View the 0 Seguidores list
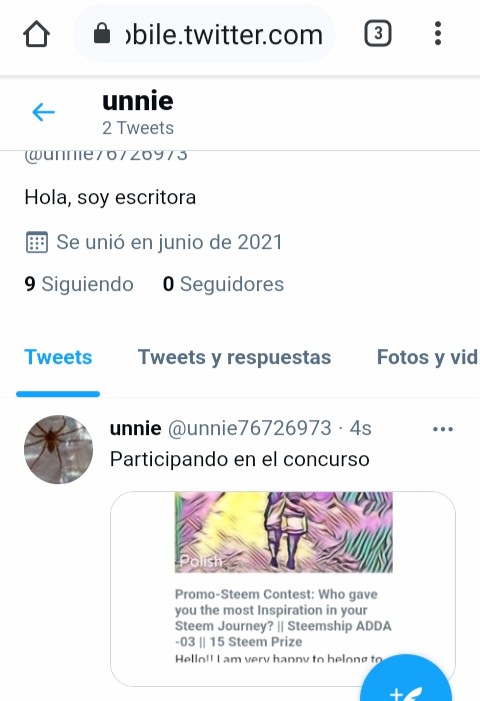 [223, 284]
